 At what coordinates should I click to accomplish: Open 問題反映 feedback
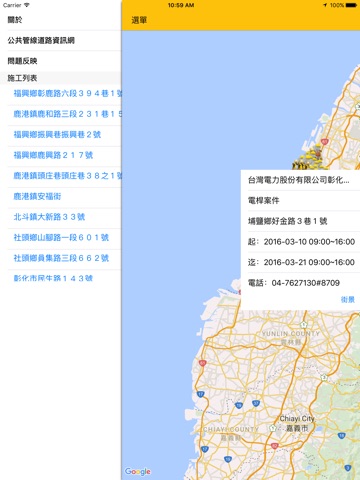tap(60, 61)
